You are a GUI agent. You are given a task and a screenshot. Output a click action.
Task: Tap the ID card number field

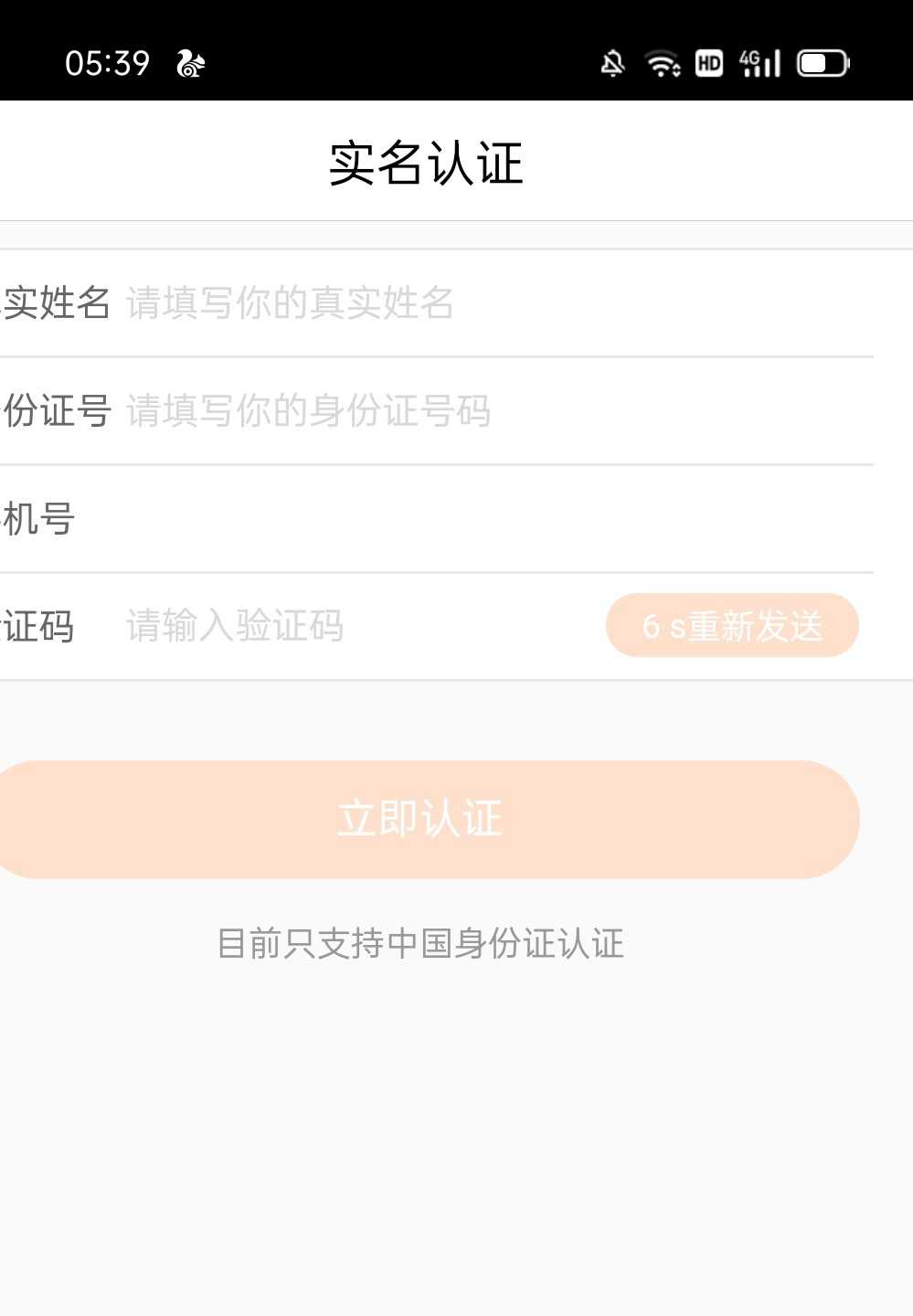(x=366, y=411)
